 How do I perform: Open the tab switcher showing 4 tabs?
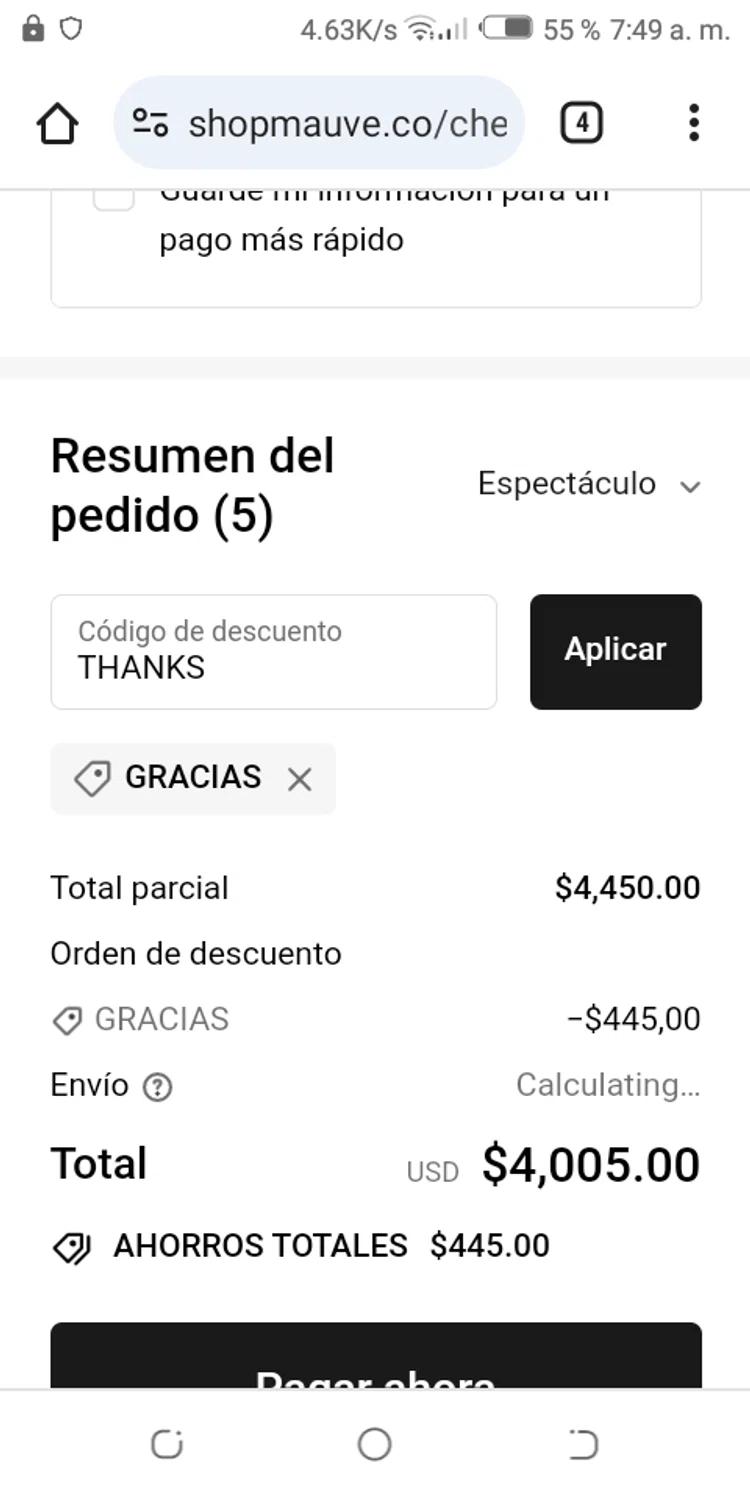coord(581,124)
